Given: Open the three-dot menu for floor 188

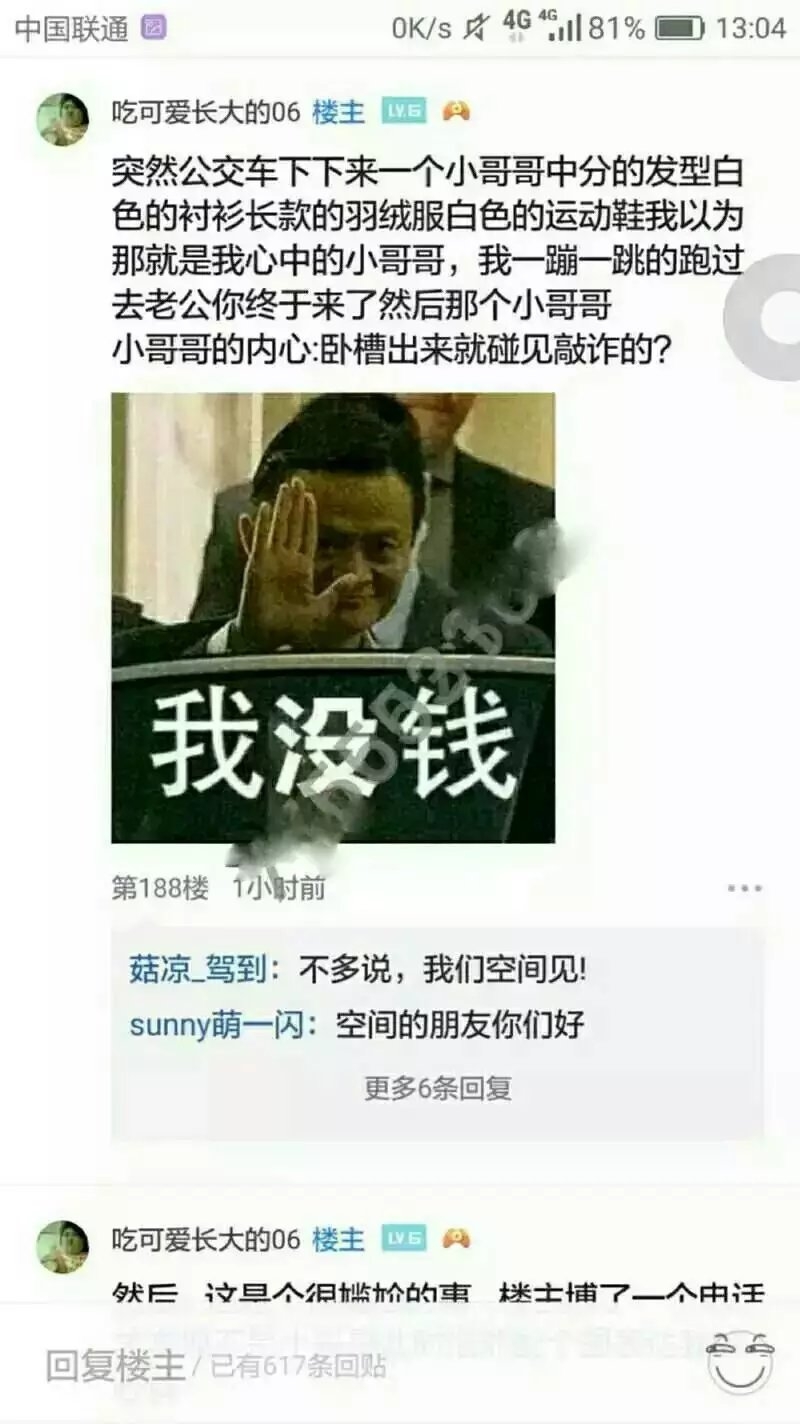Looking at the screenshot, I should click(x=744, y=888).
